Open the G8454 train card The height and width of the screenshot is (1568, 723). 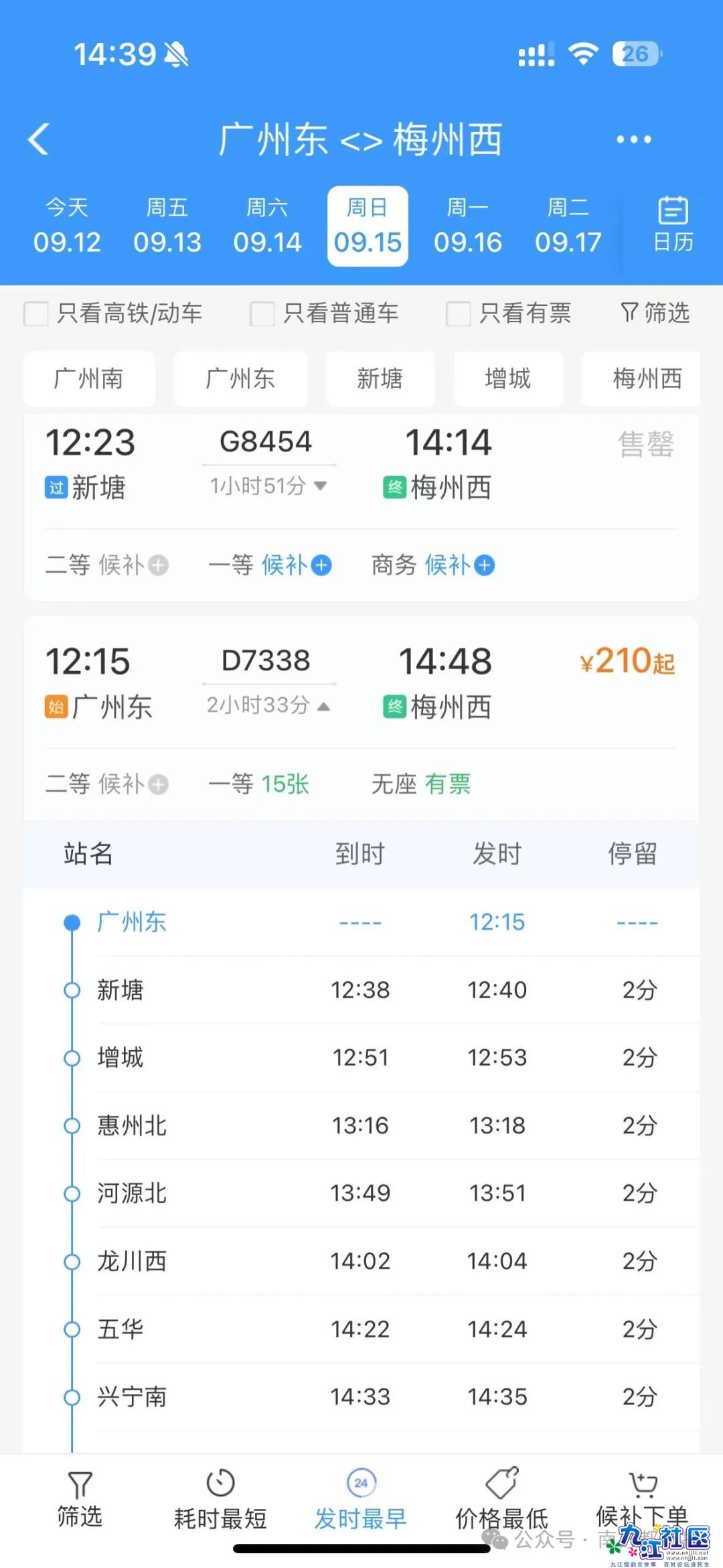[x=361, y=462]
